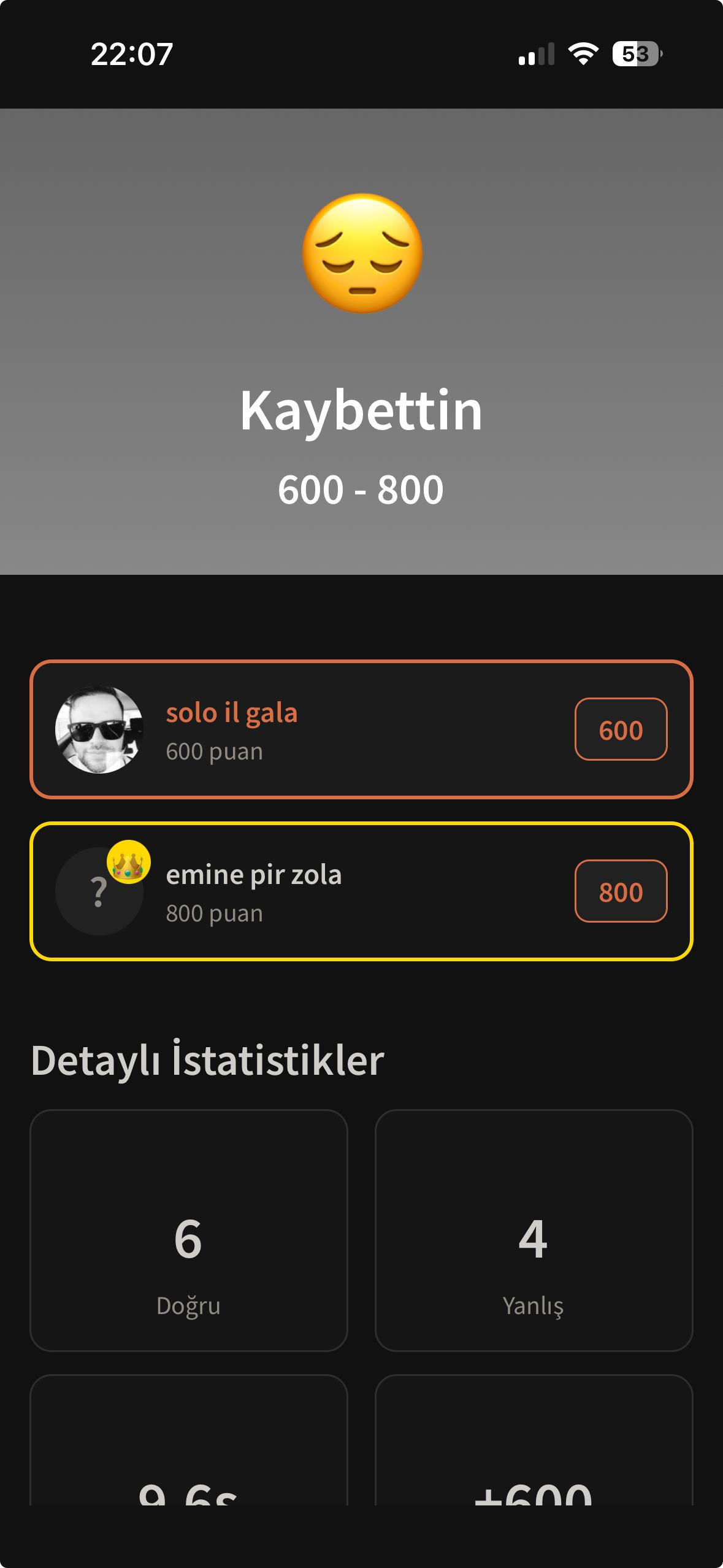Viewport: 723px width, 1568px height.
Task: Open emine pir zola's player card
Action: tap(361, 891)
